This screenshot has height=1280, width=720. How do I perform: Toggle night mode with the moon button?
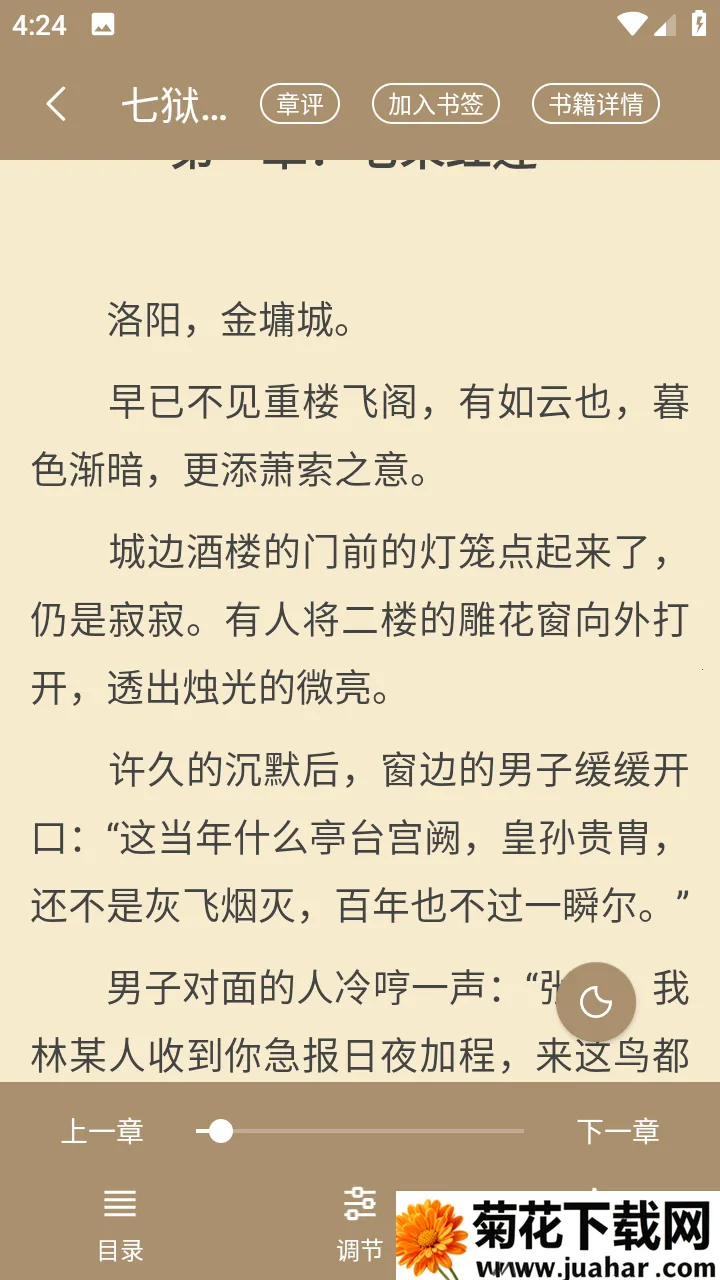pyautogui.click(x=596, y=1002)
